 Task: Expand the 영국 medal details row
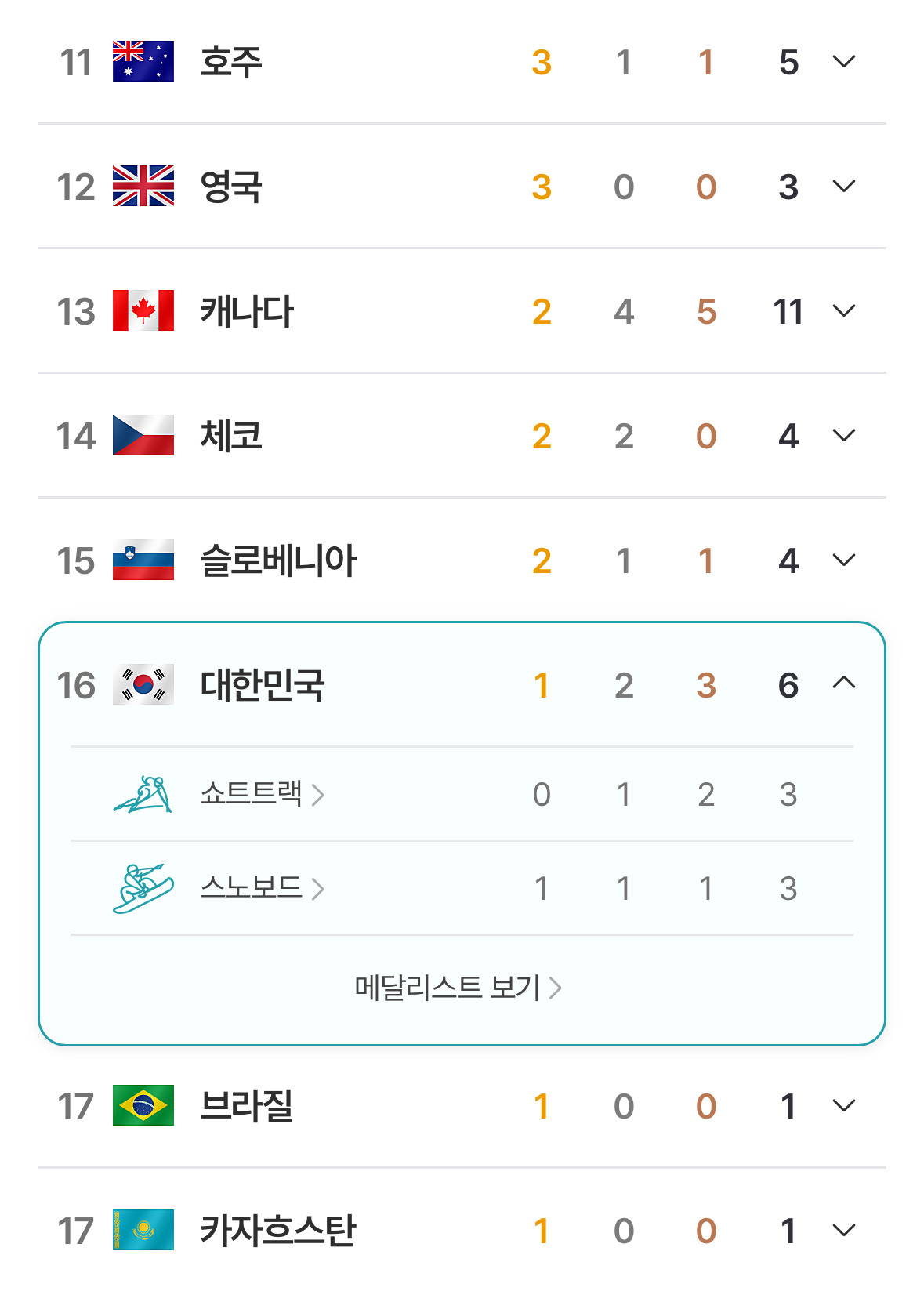coord(842,187)
